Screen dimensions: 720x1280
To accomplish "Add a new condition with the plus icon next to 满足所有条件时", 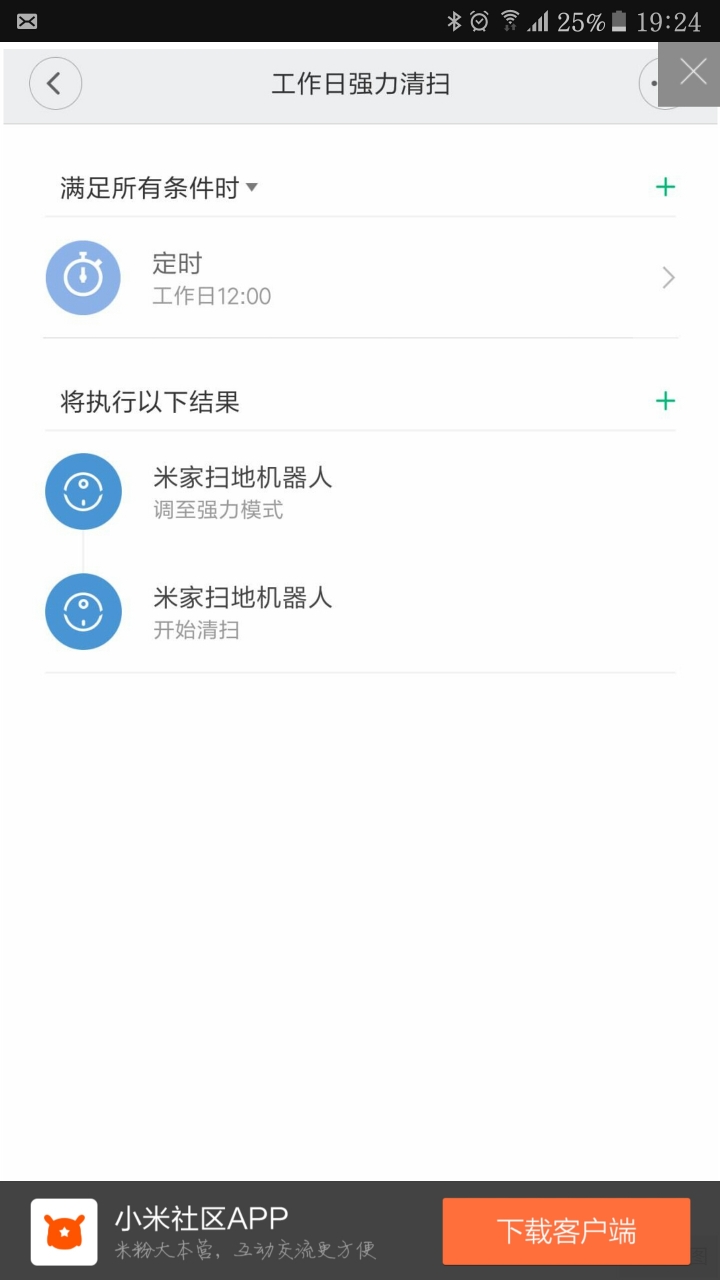I will point(665,187).
